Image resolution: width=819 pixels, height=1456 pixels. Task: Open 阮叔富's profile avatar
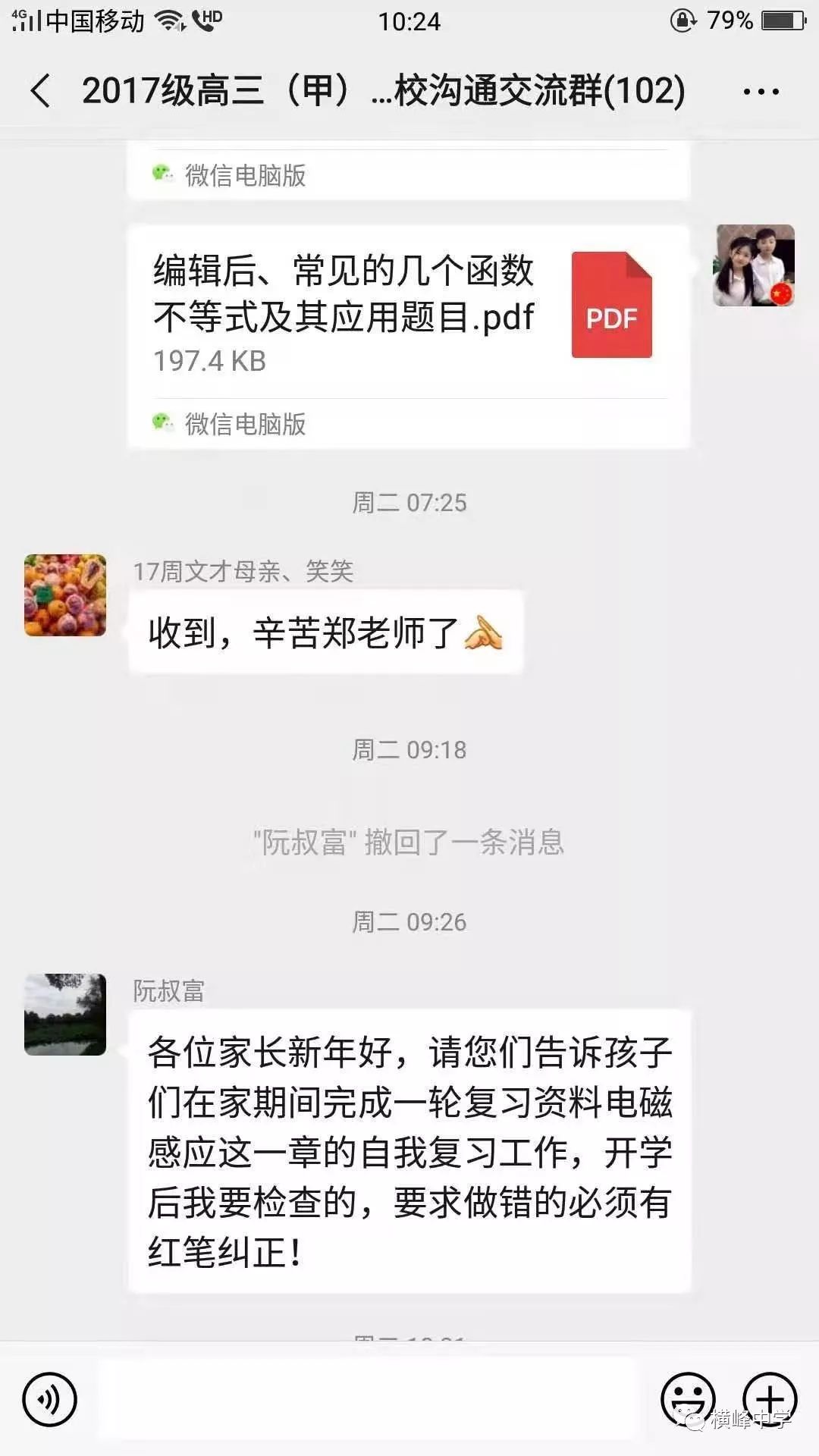pos(65,1015)
